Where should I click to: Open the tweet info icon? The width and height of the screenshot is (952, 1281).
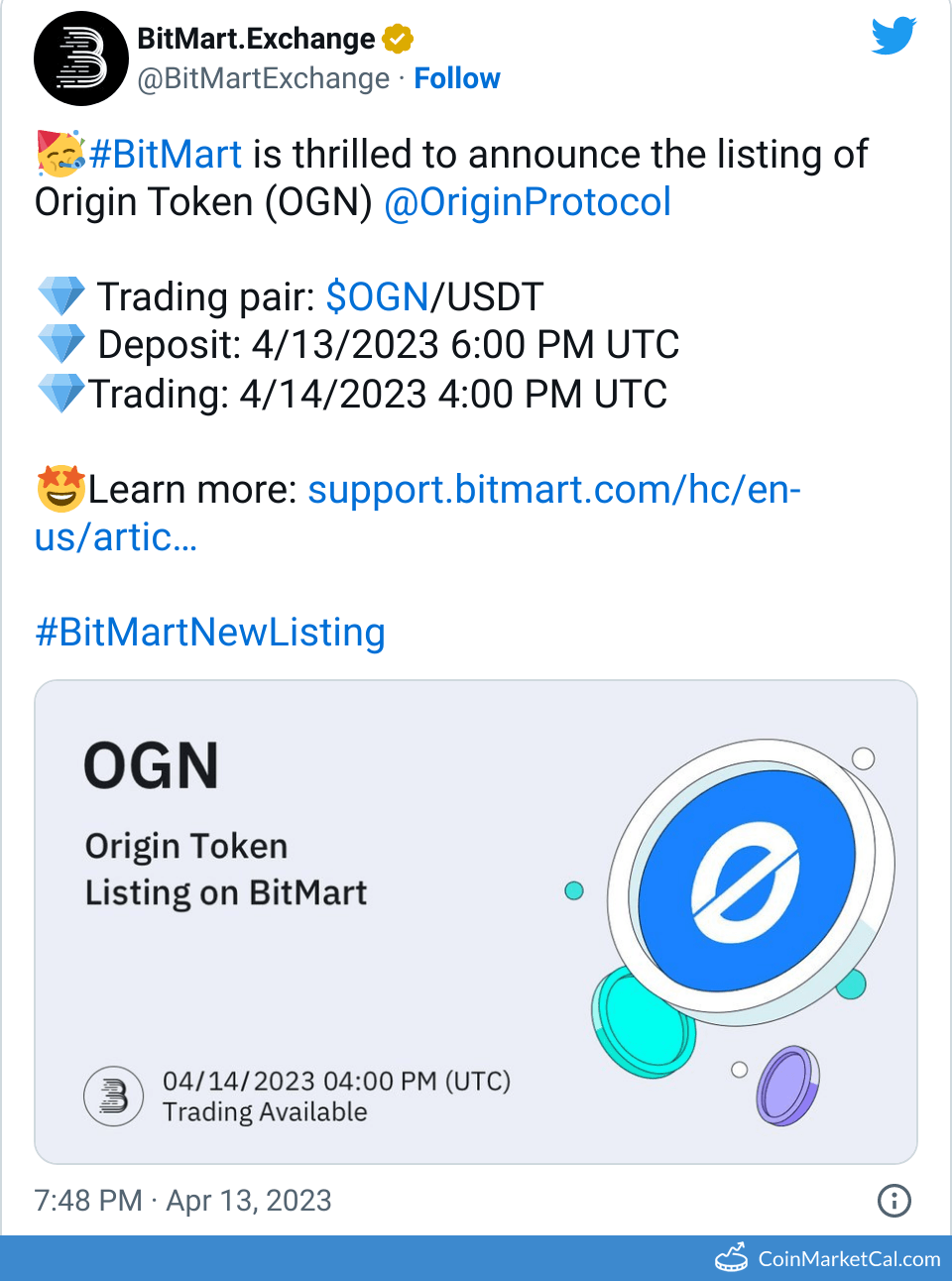coord(893,1201)
